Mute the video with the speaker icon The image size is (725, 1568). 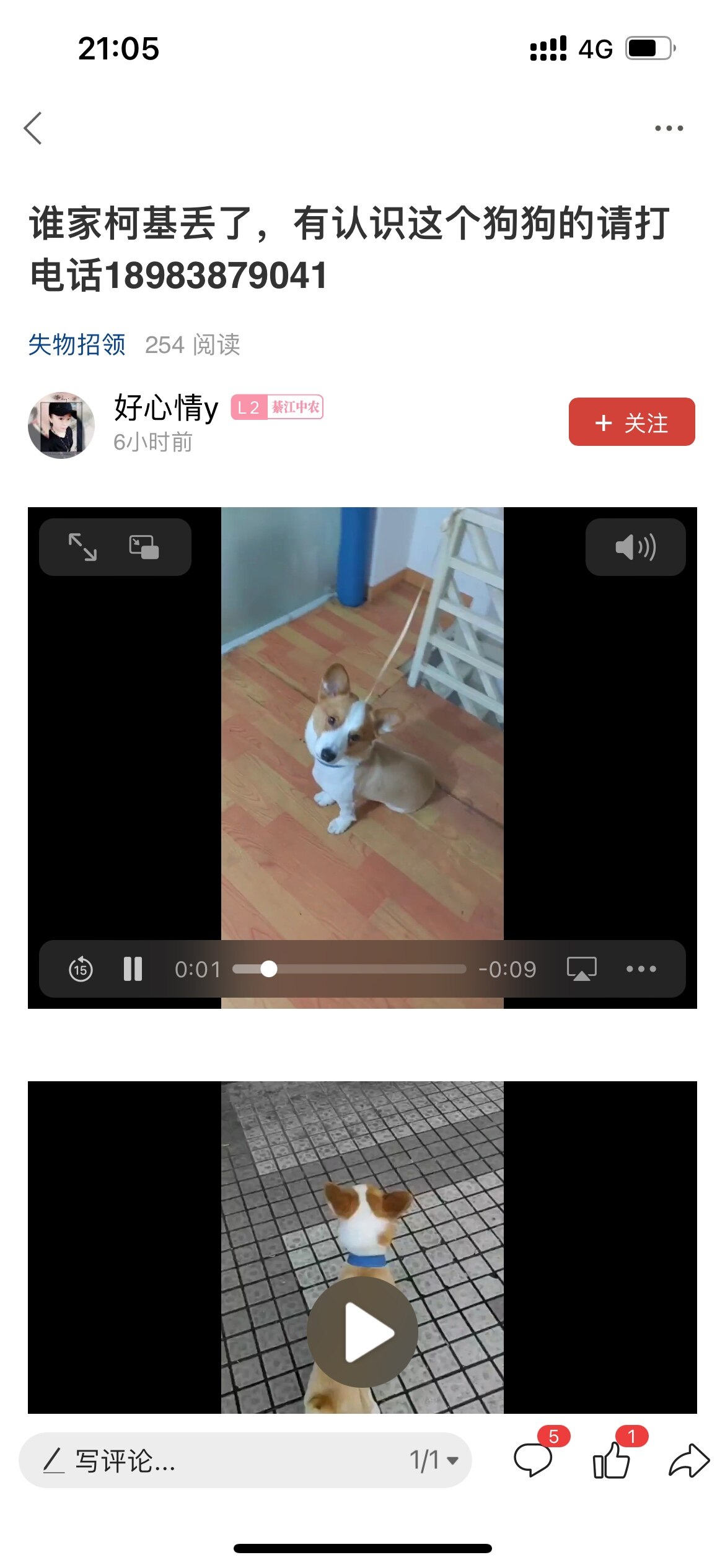coord(635,547)
